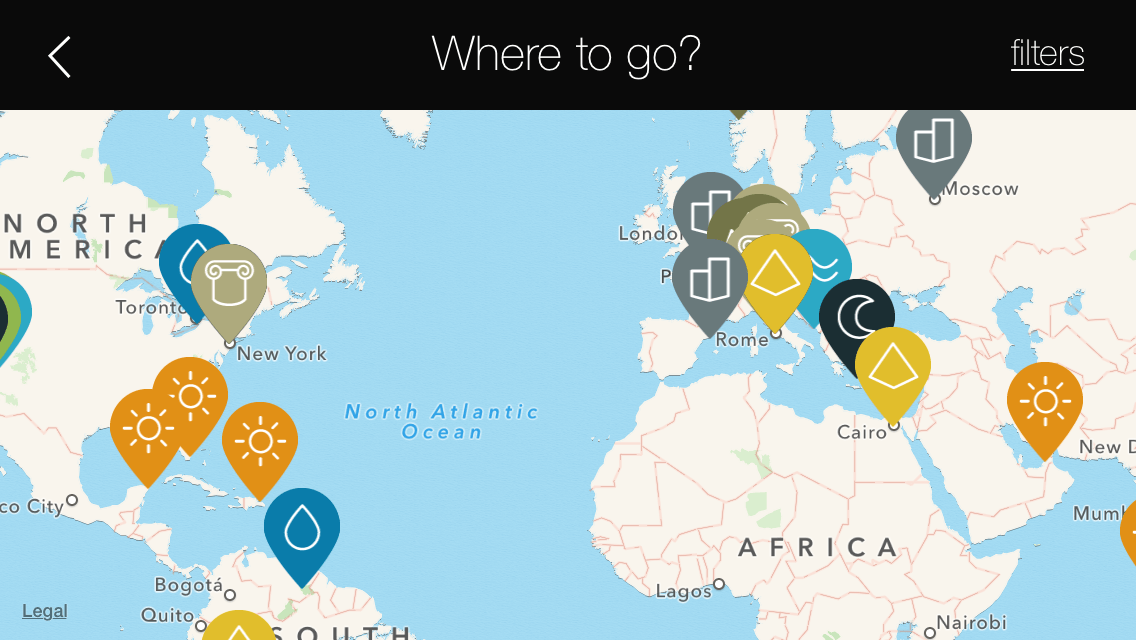Open the sun pin east of Cairo
1136x640 pixels.
point(1044,401)
